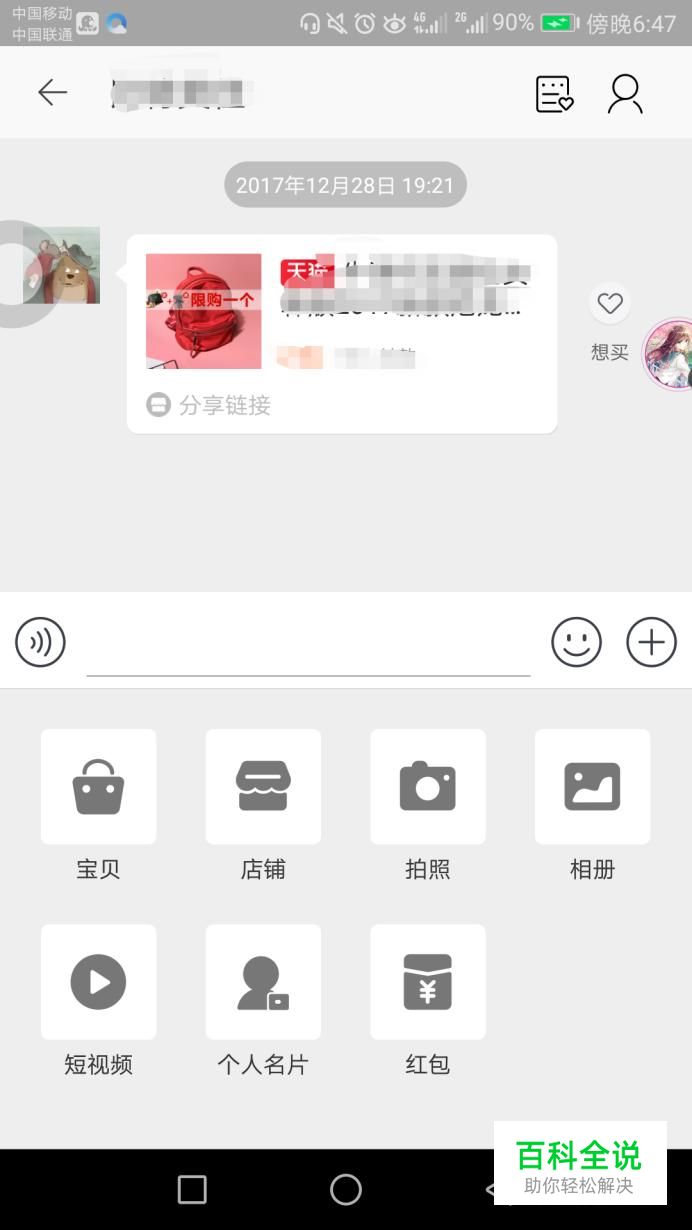
Task: Tap the 想买 heart icon
Action: [x=609, y=303]
